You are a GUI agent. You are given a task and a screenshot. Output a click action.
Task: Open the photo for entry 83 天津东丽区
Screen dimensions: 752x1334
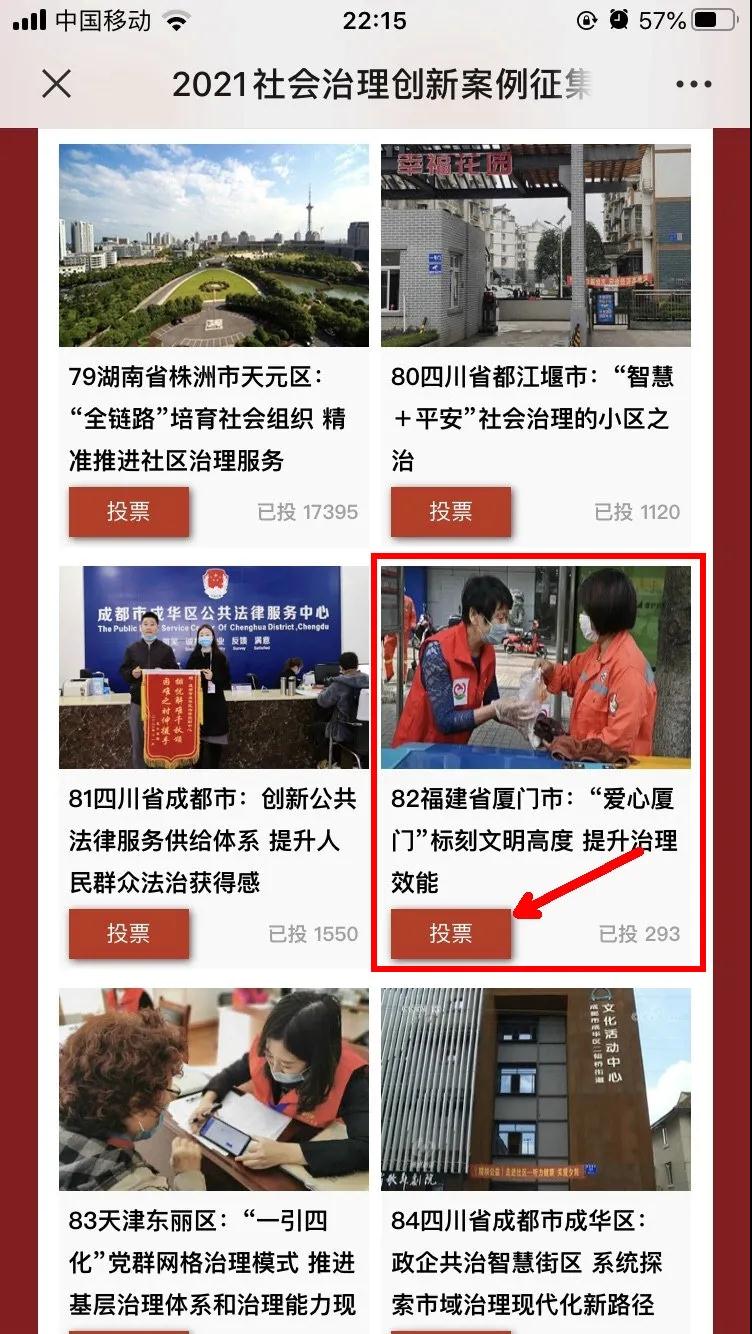[214, 1090]
